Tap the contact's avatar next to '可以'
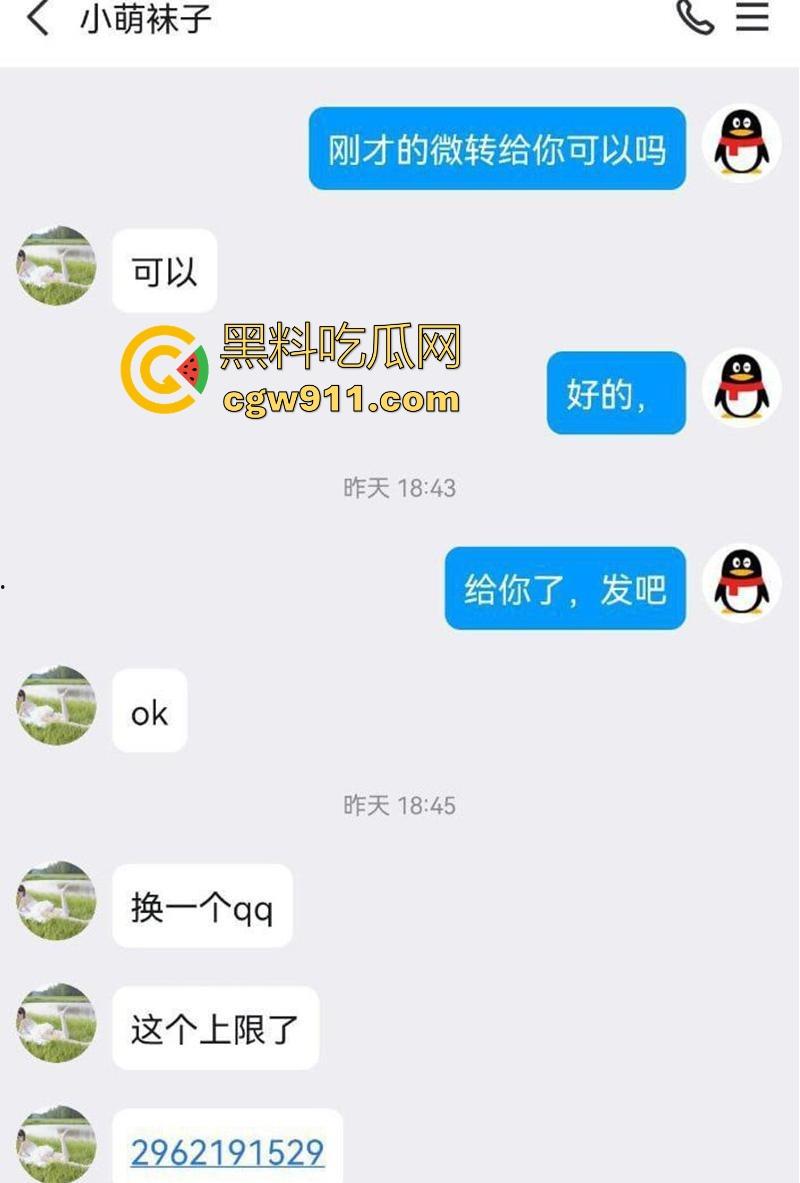Viewport: 800px width, 1183px height. tap(55, 268)
